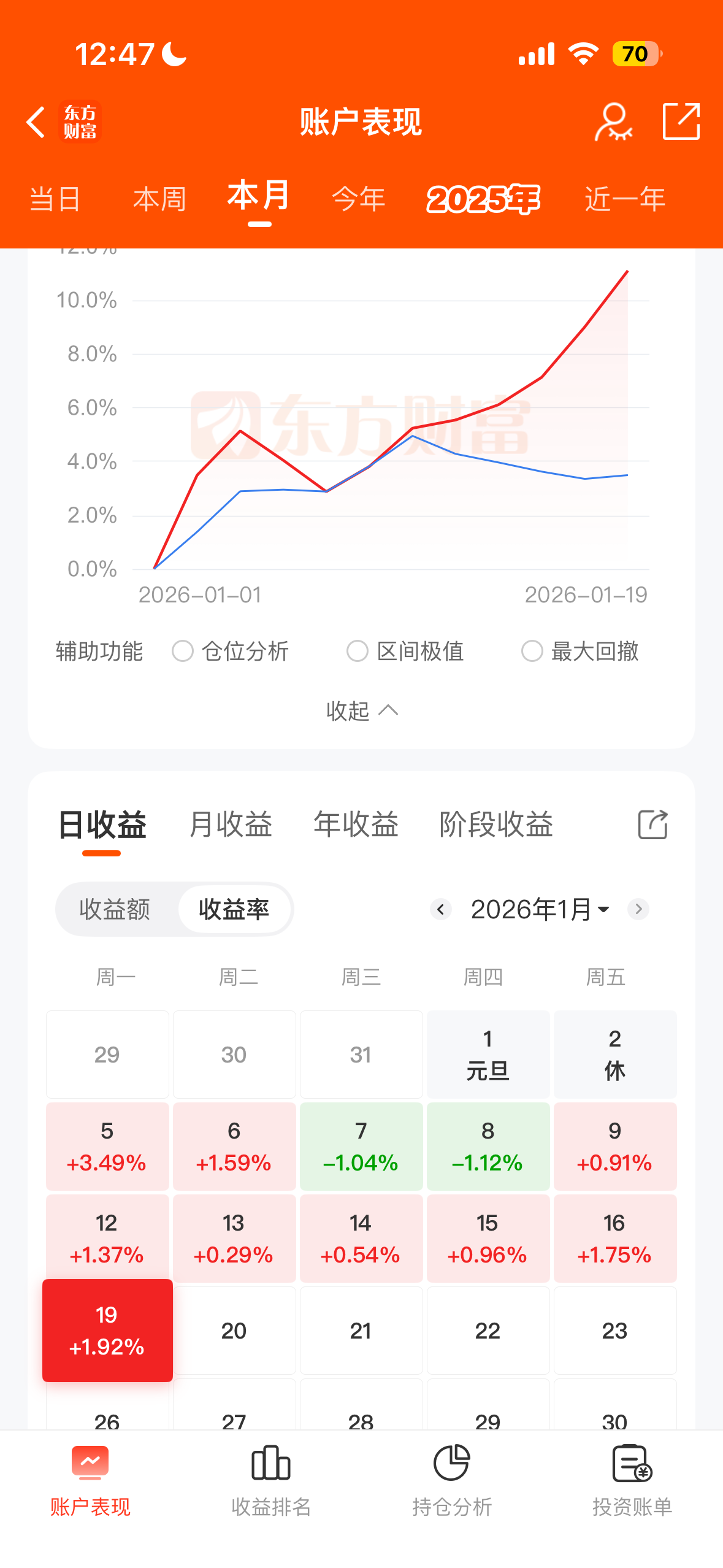Collapse the chart section with 收起
Viewport: 723px width, 1568px height.
click(x=362, y=711)
